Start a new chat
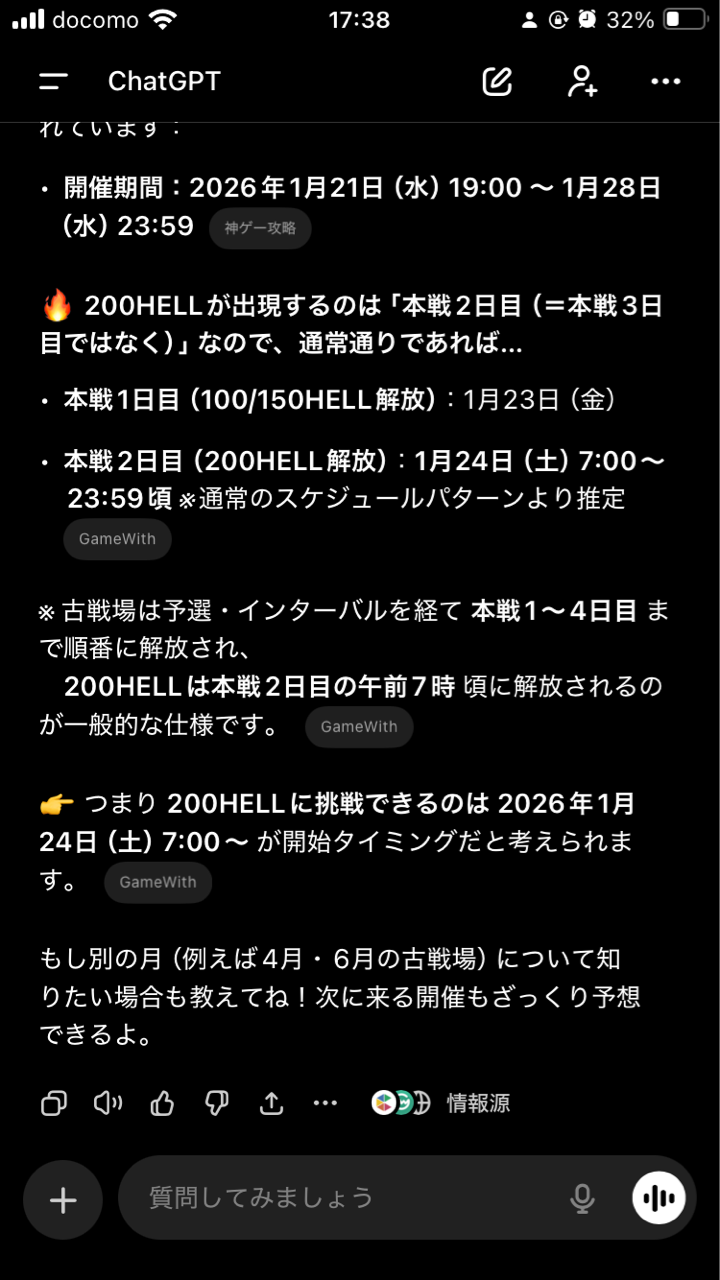Viewport: 720px width, 1280px height. tap(497, 81)
